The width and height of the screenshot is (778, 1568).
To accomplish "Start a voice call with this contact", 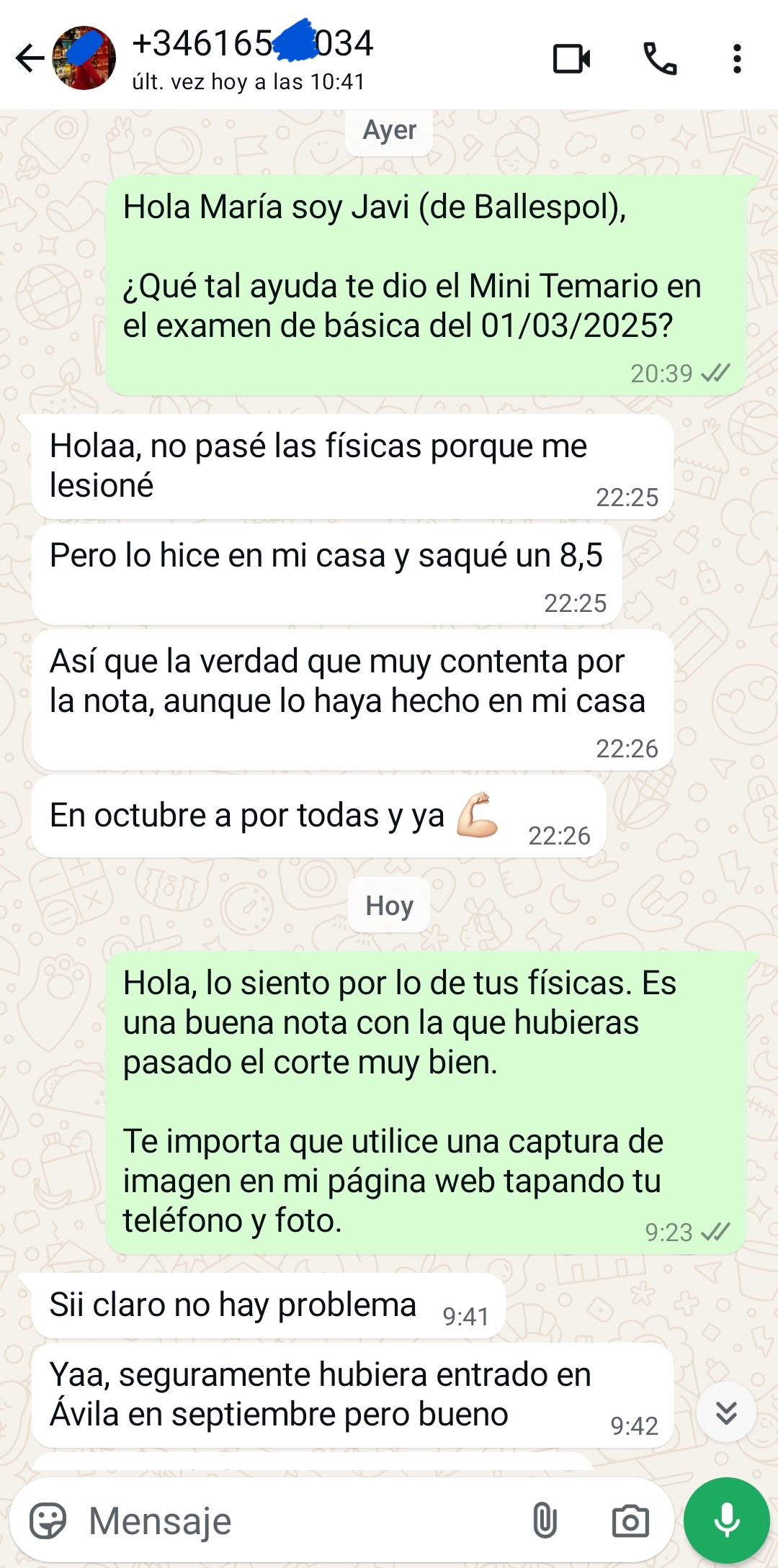I will tap(659, 59).
